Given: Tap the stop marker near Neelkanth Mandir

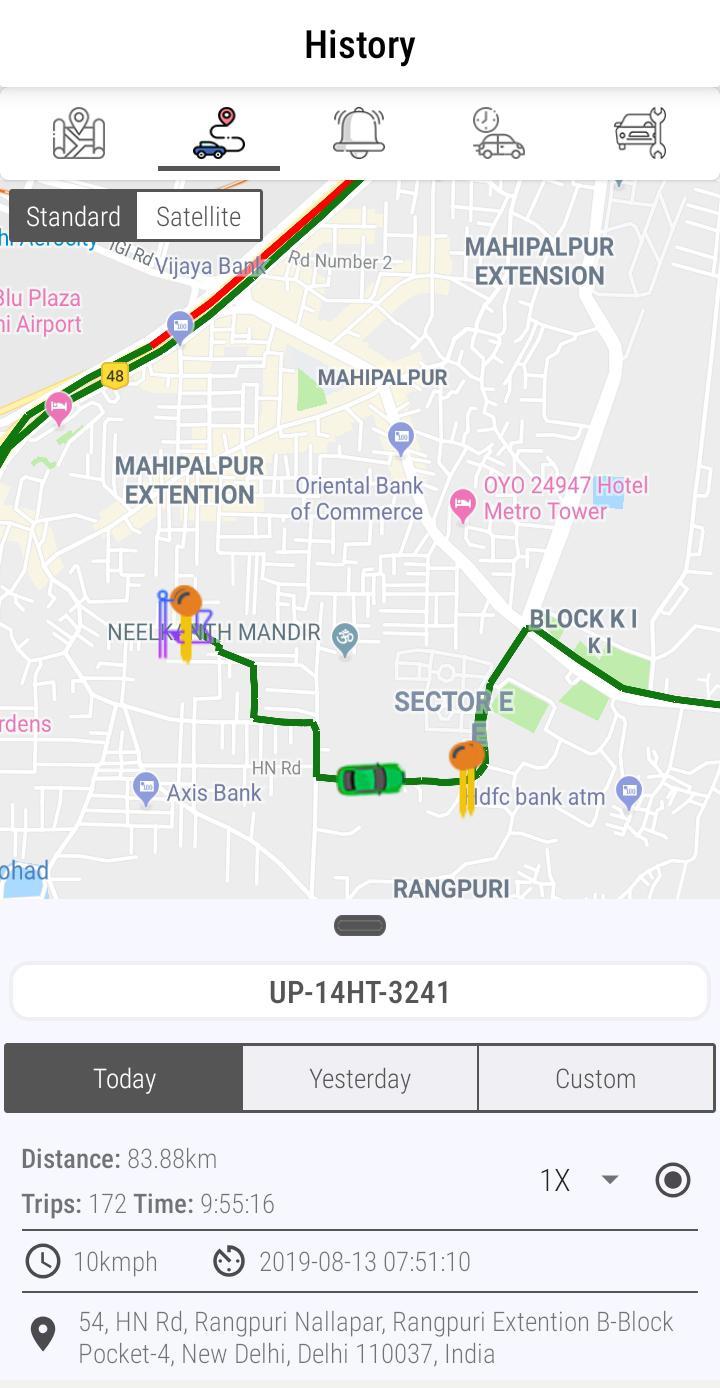Looking at the screenshot, I should pyautogui.click(x=185, y=612).
